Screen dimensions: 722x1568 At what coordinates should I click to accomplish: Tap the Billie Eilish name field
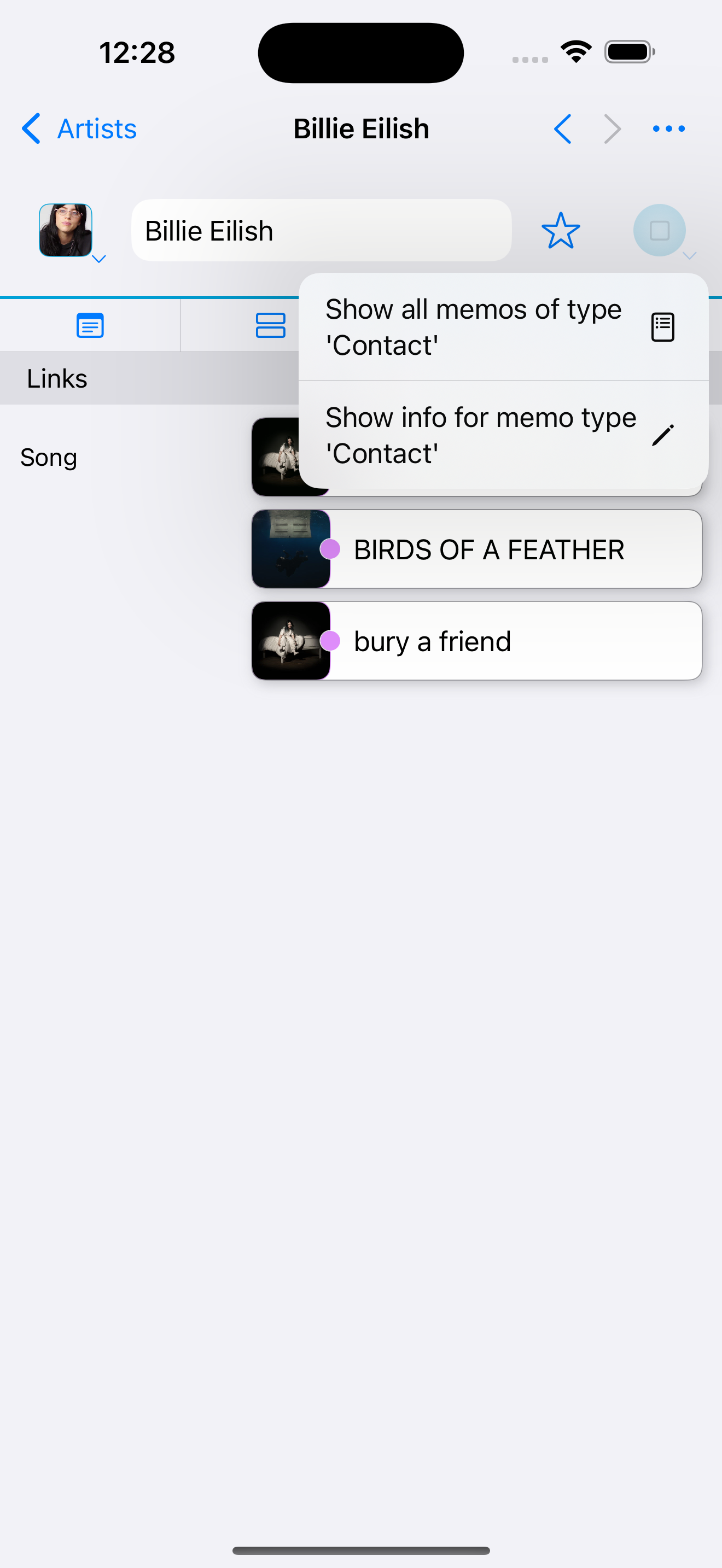[x=321, y=230]
